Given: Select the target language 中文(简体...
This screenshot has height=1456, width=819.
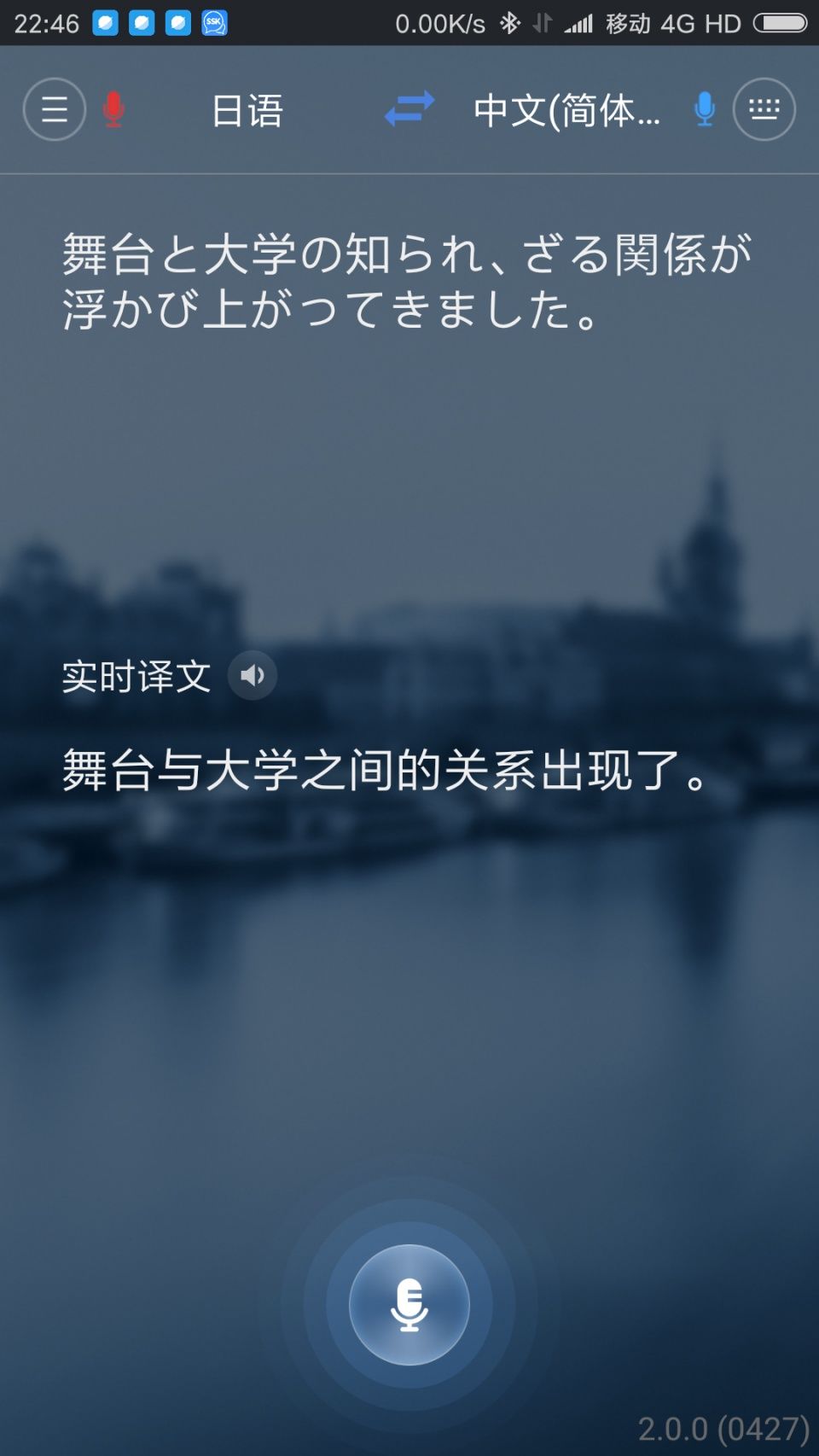Looking at the screenshot, I should click(566, 111).
